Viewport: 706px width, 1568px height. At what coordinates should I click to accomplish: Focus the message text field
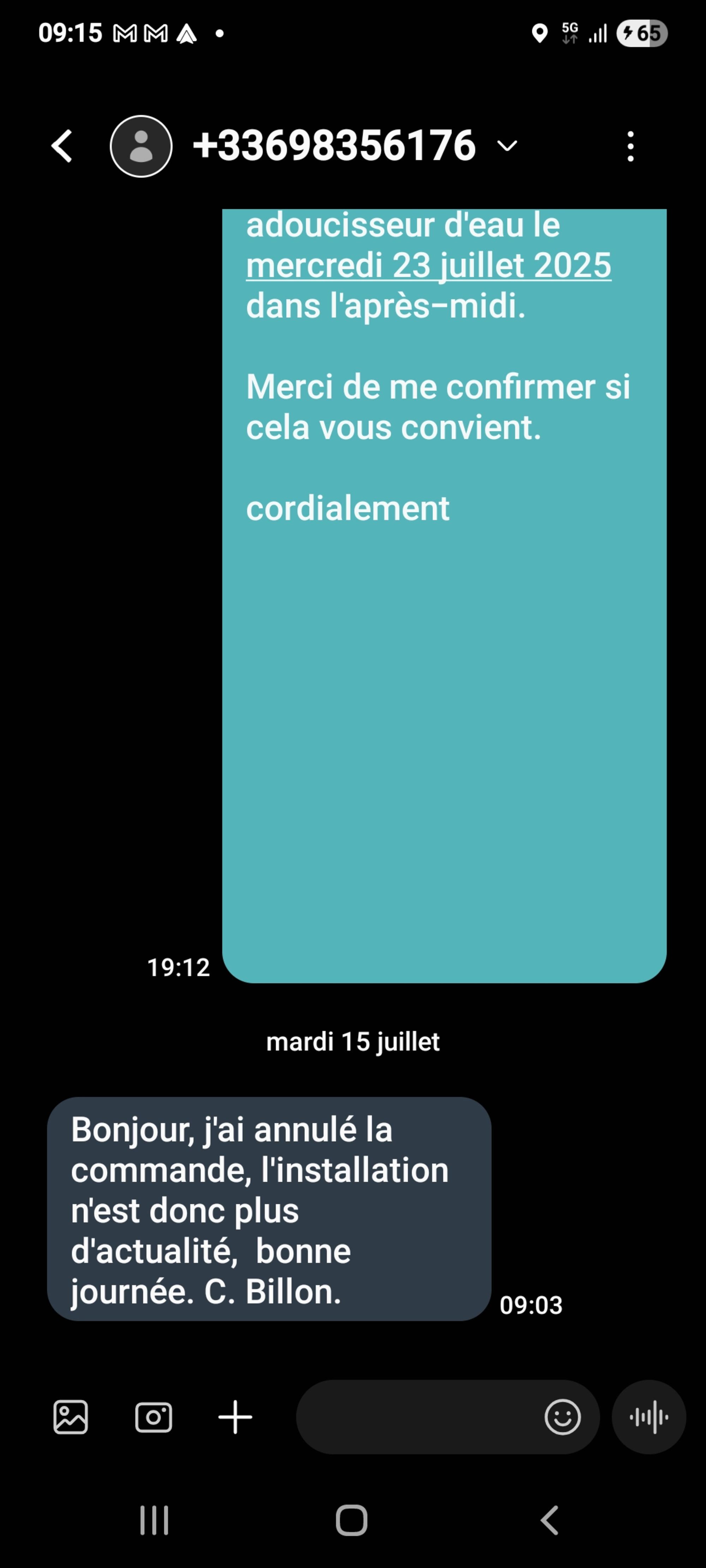tap(417, 1417)
